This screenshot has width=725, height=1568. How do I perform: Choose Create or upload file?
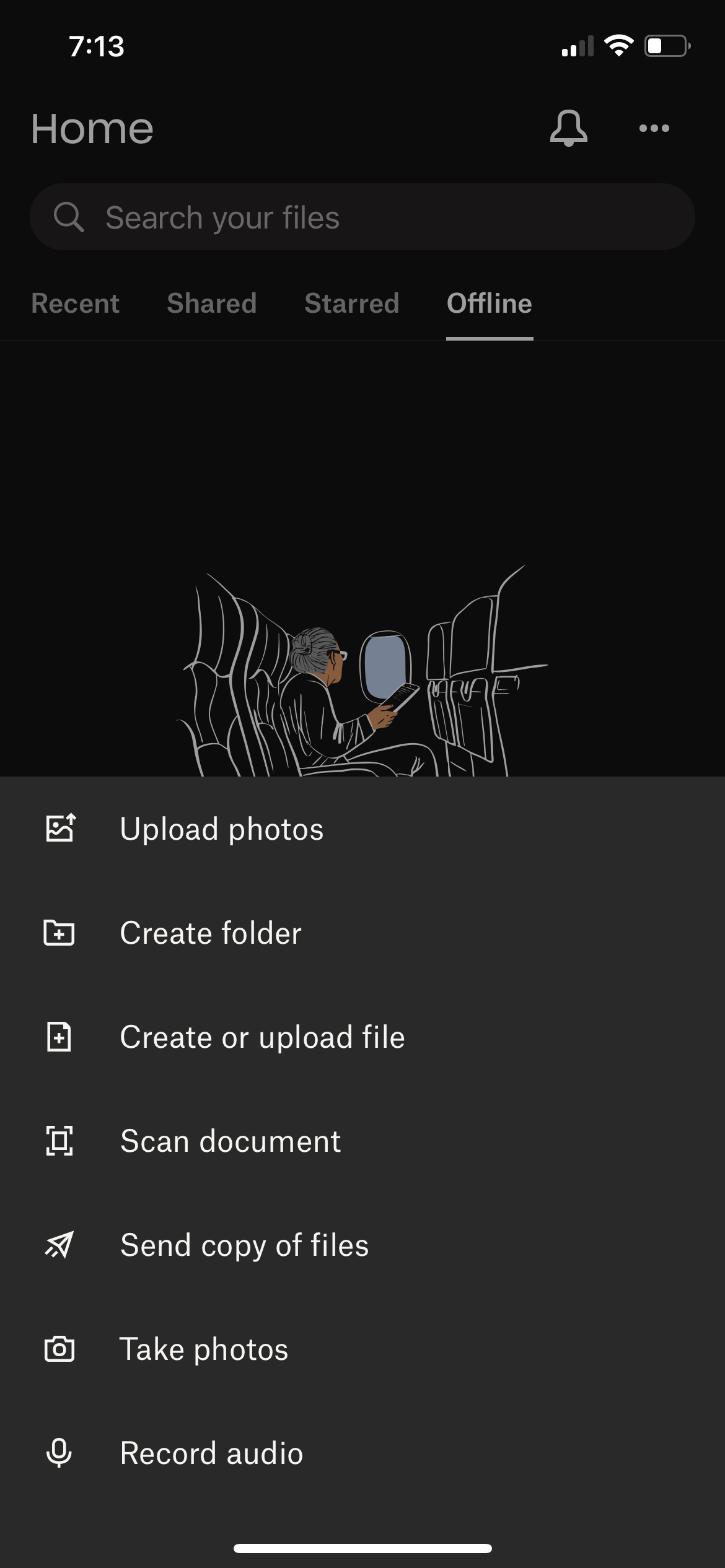(262, 1037)
